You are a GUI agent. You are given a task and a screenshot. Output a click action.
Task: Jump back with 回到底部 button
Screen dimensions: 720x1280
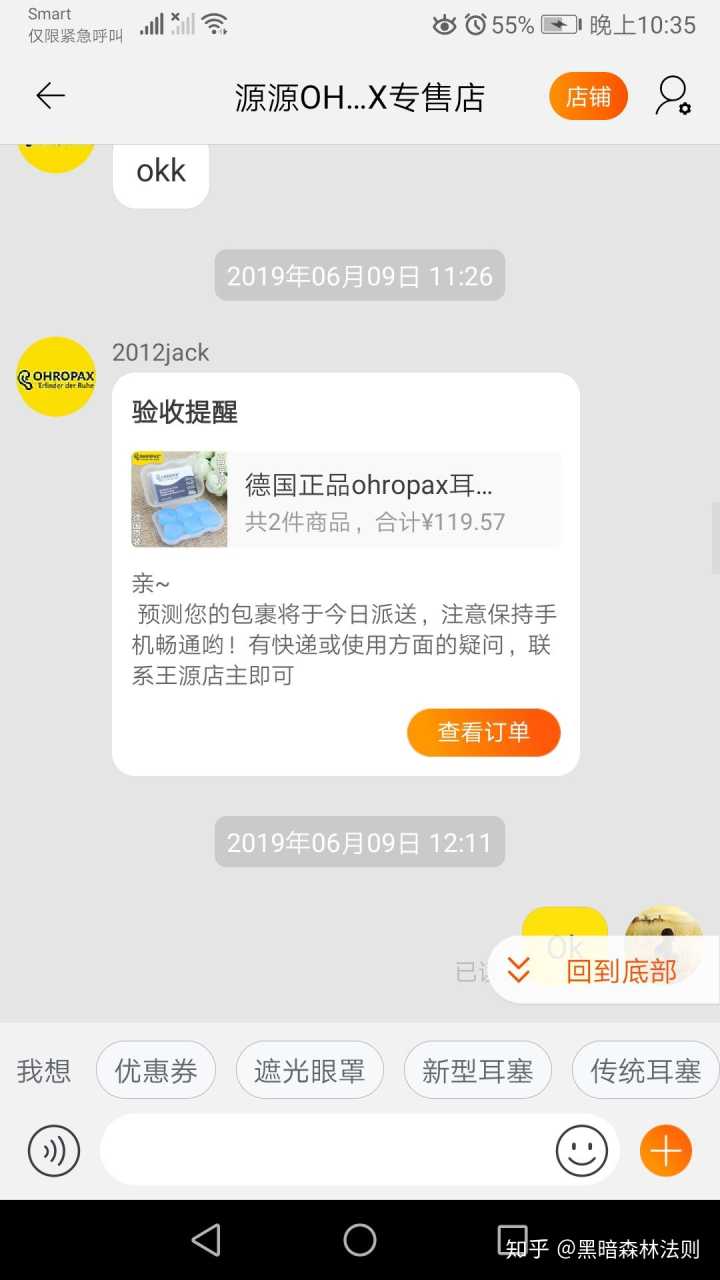603,970
